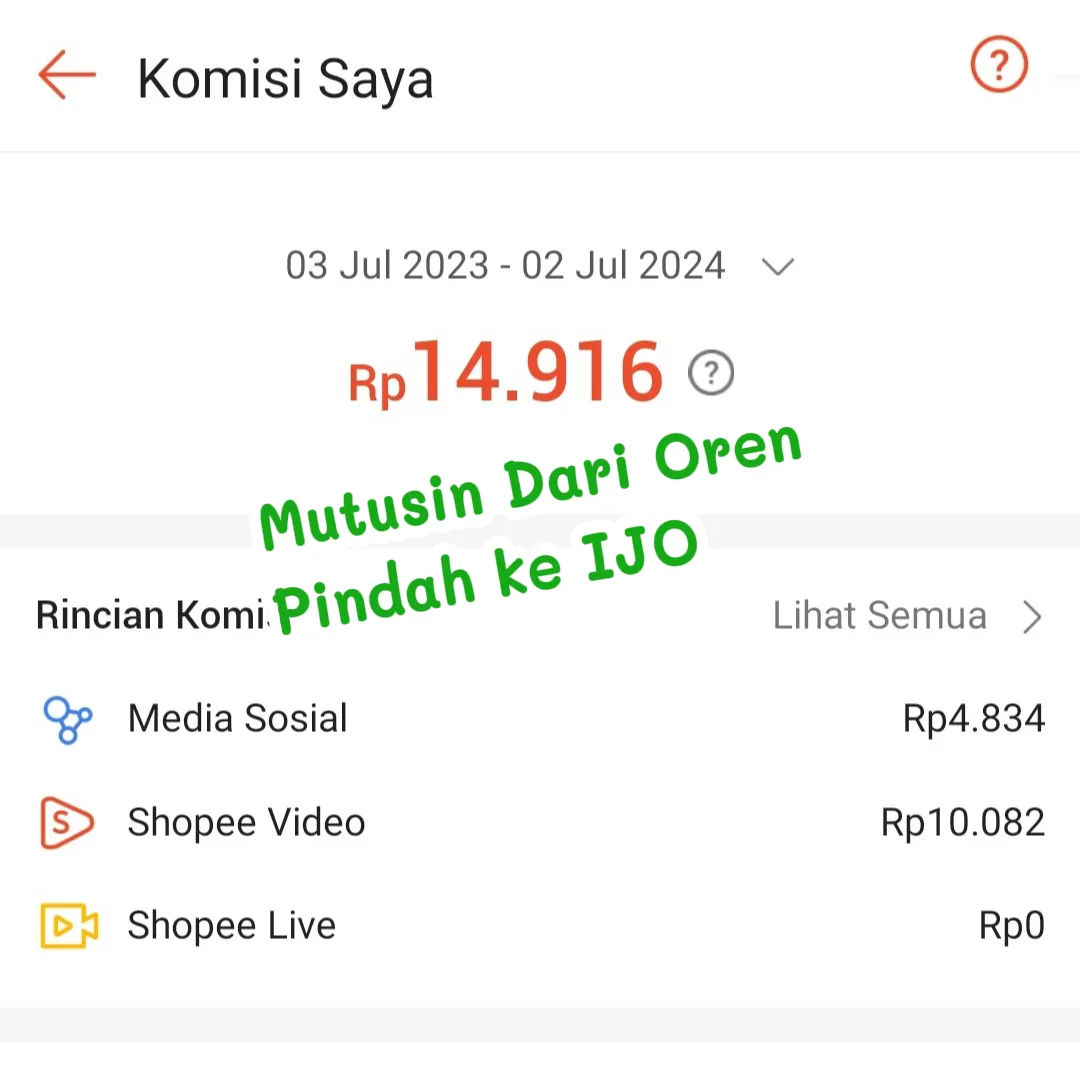The image size is (1080, 1080).
Task: Expand the date range dropdown
Action: coord(777,267)
